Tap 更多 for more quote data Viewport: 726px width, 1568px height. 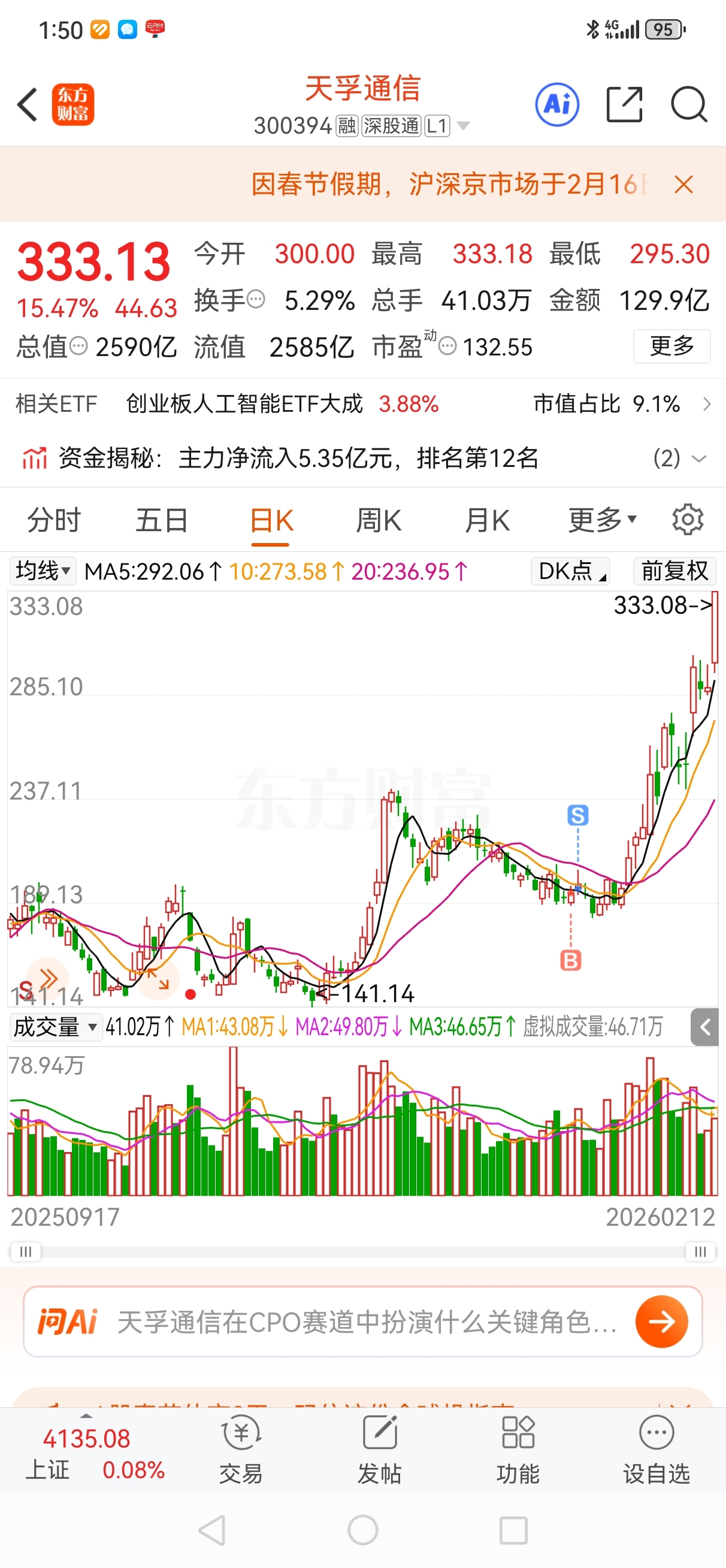tap(672, 346)
